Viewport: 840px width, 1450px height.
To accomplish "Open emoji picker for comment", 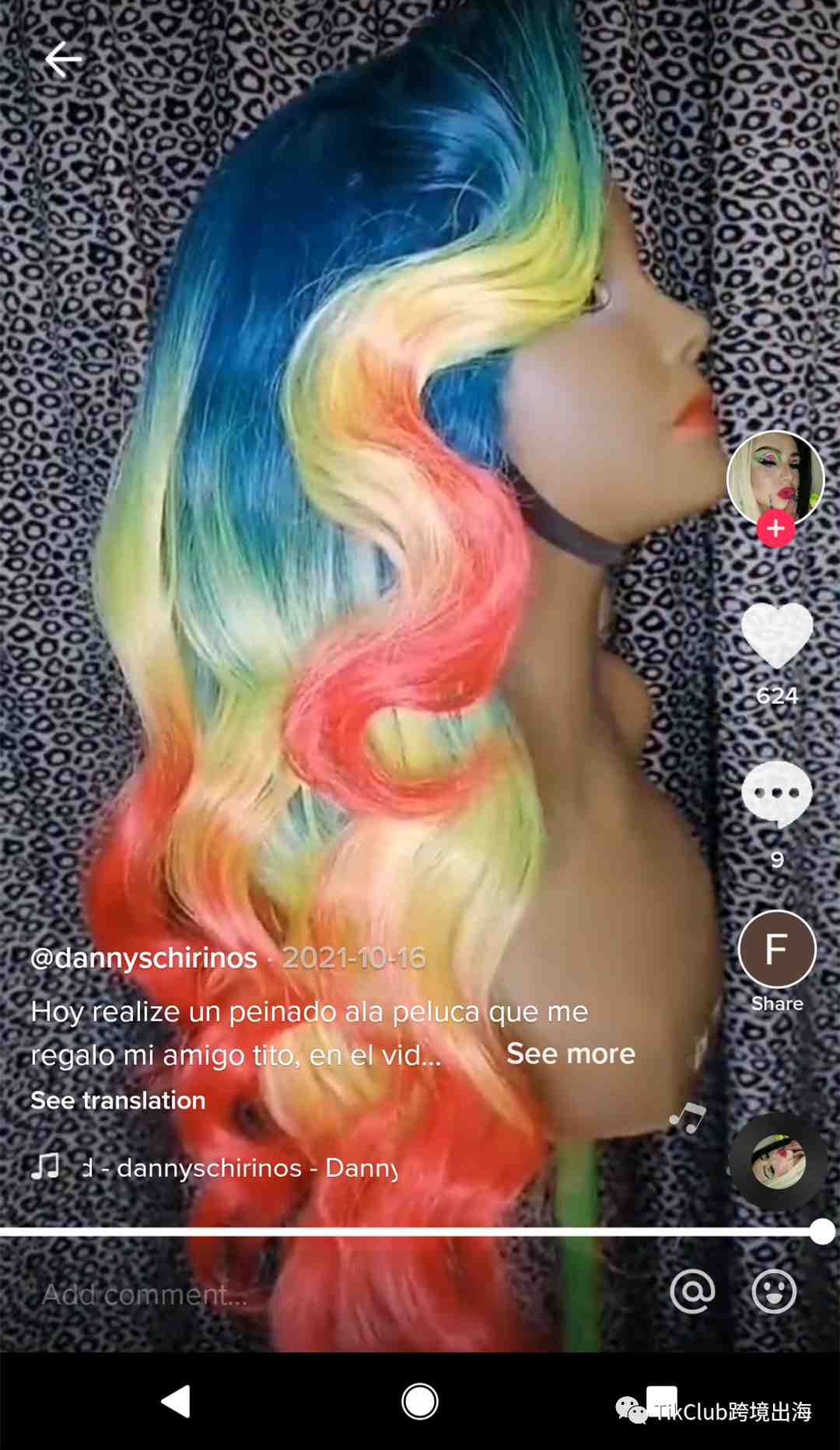I will coord(774,1291).
